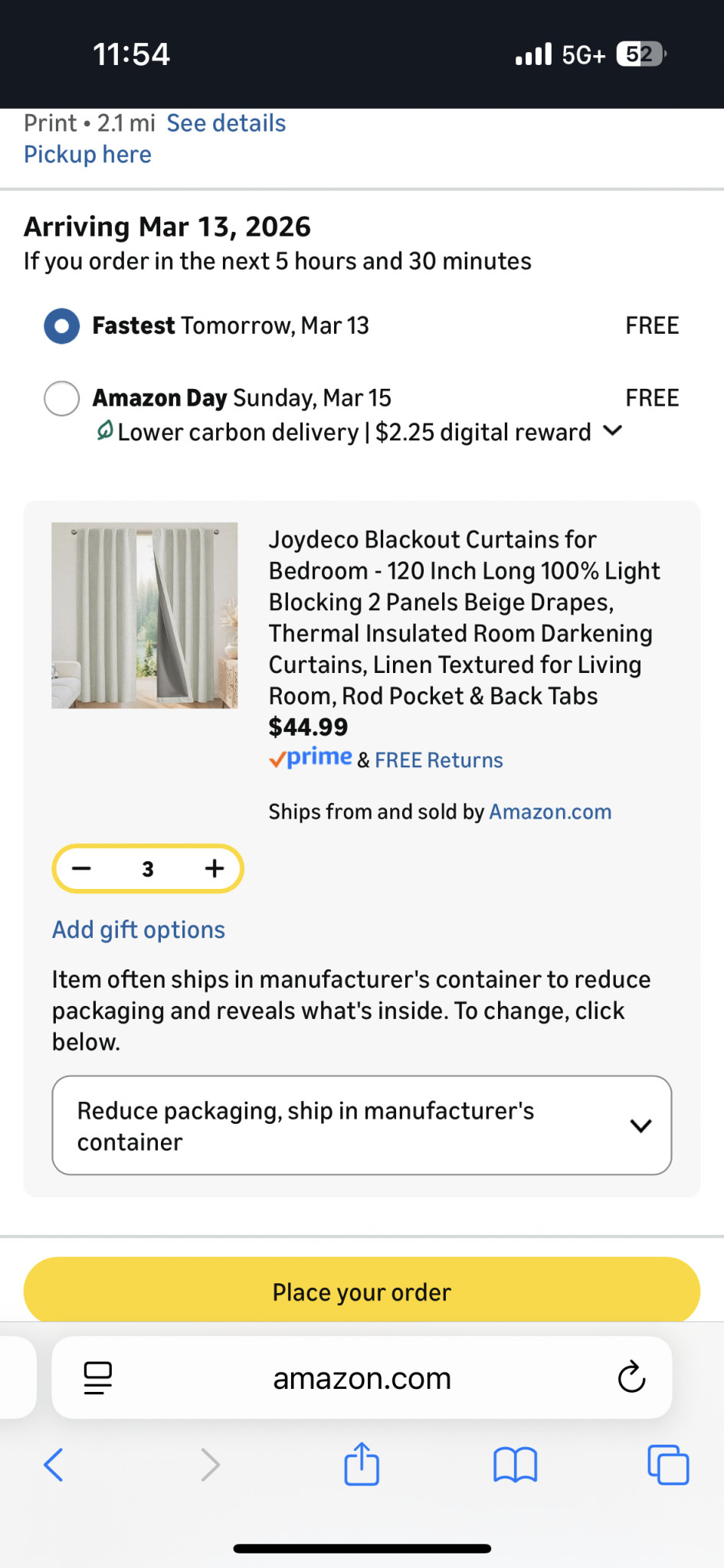
Task: Open the page reader menu icon
Action: [x=98, y=1378]
